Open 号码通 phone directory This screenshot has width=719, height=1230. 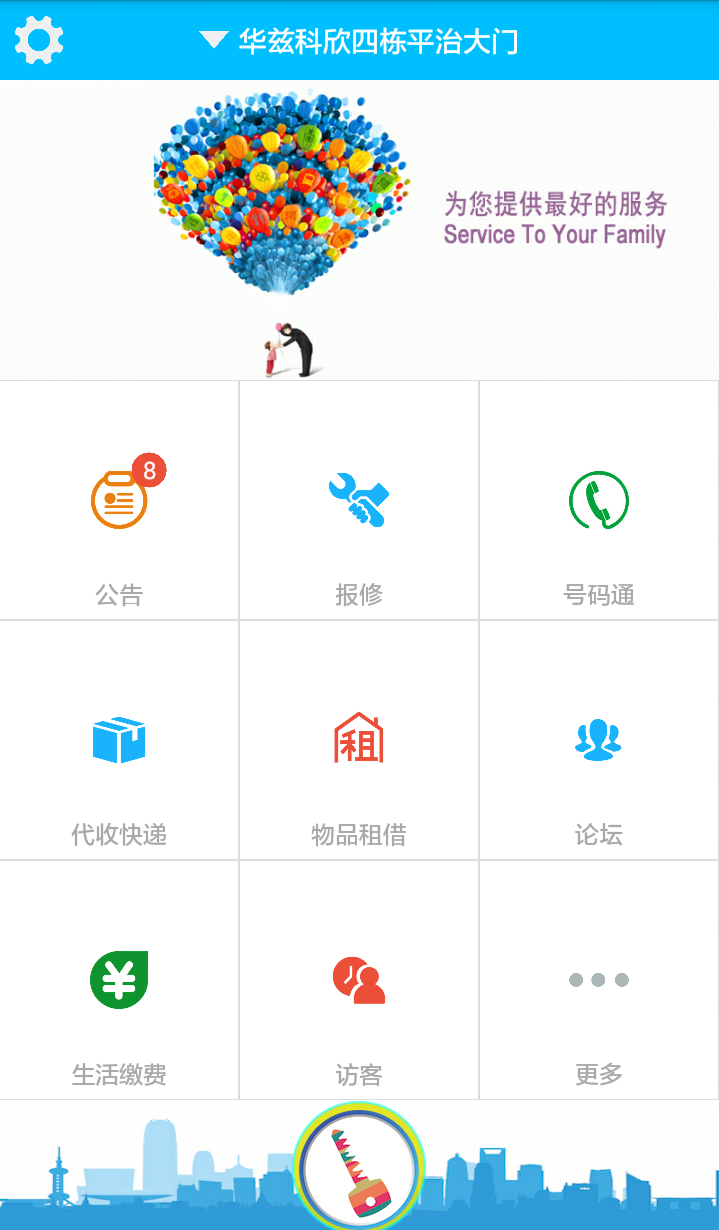598,500
